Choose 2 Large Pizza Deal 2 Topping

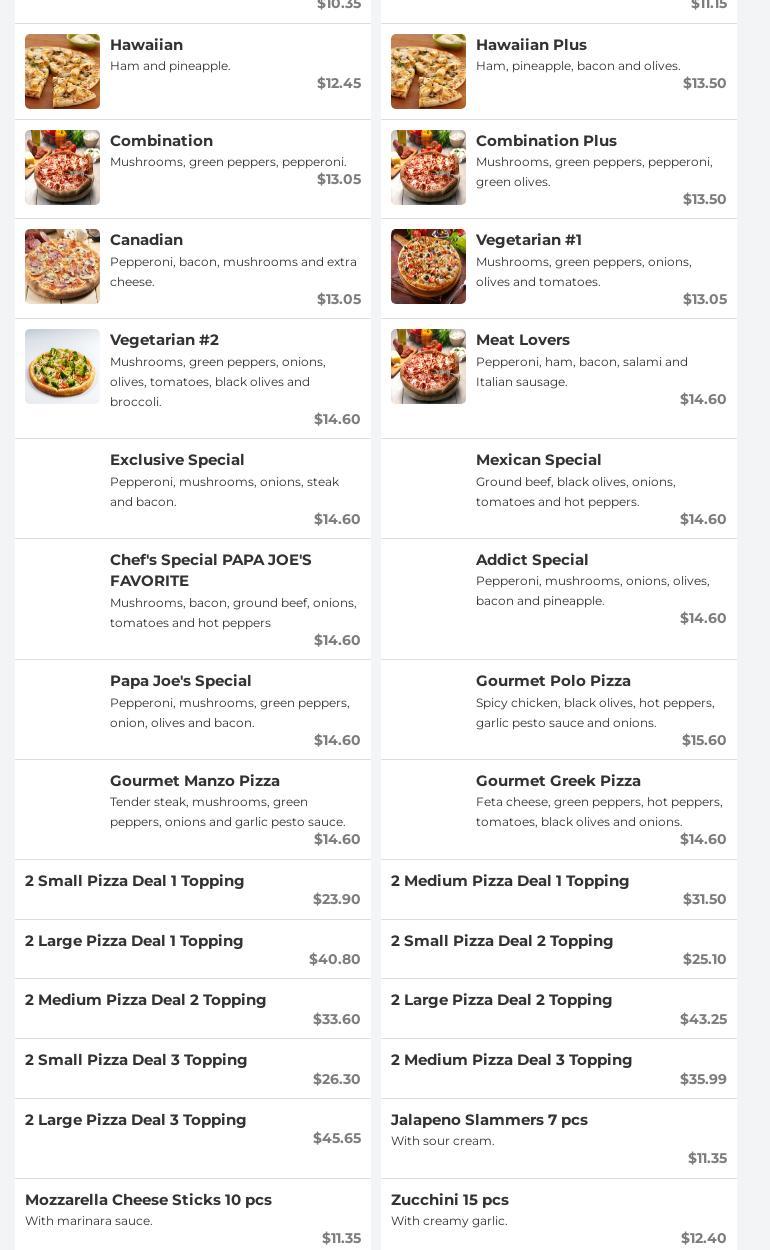pyautogui.click(x=501, y=1000)
